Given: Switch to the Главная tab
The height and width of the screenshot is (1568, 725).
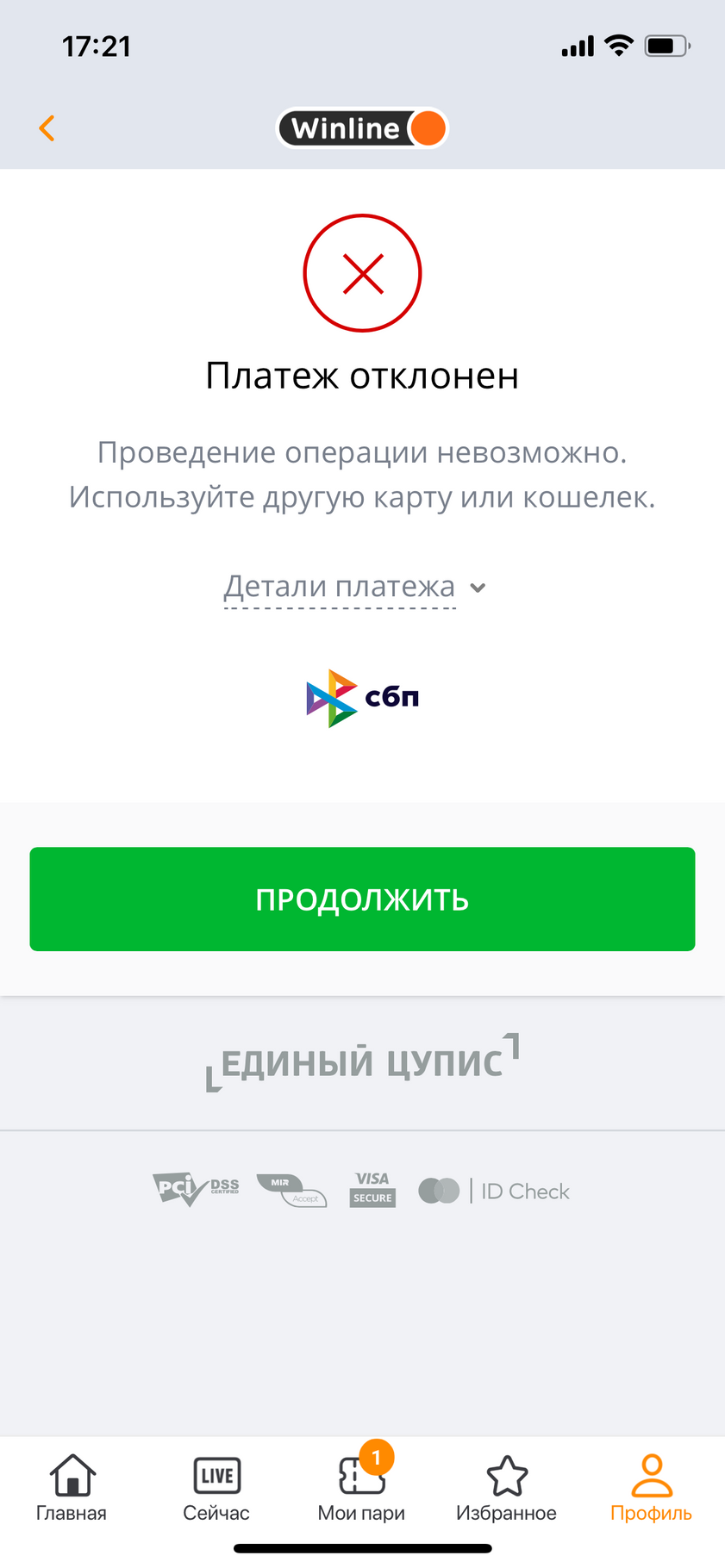Looking at the screenshot, I should pyautogui.click(x=72, y=1489).
